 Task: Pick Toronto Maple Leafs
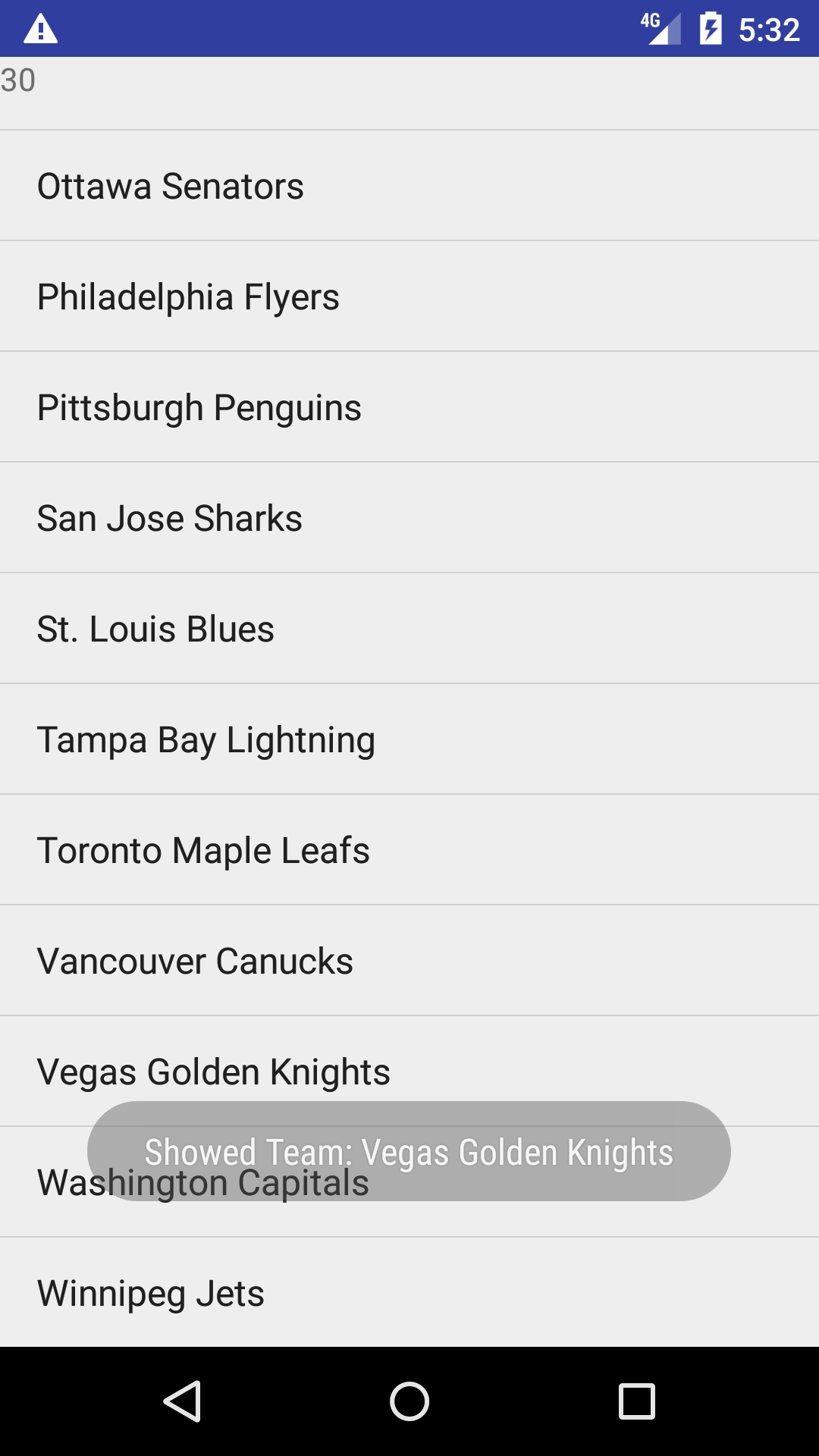203,851
